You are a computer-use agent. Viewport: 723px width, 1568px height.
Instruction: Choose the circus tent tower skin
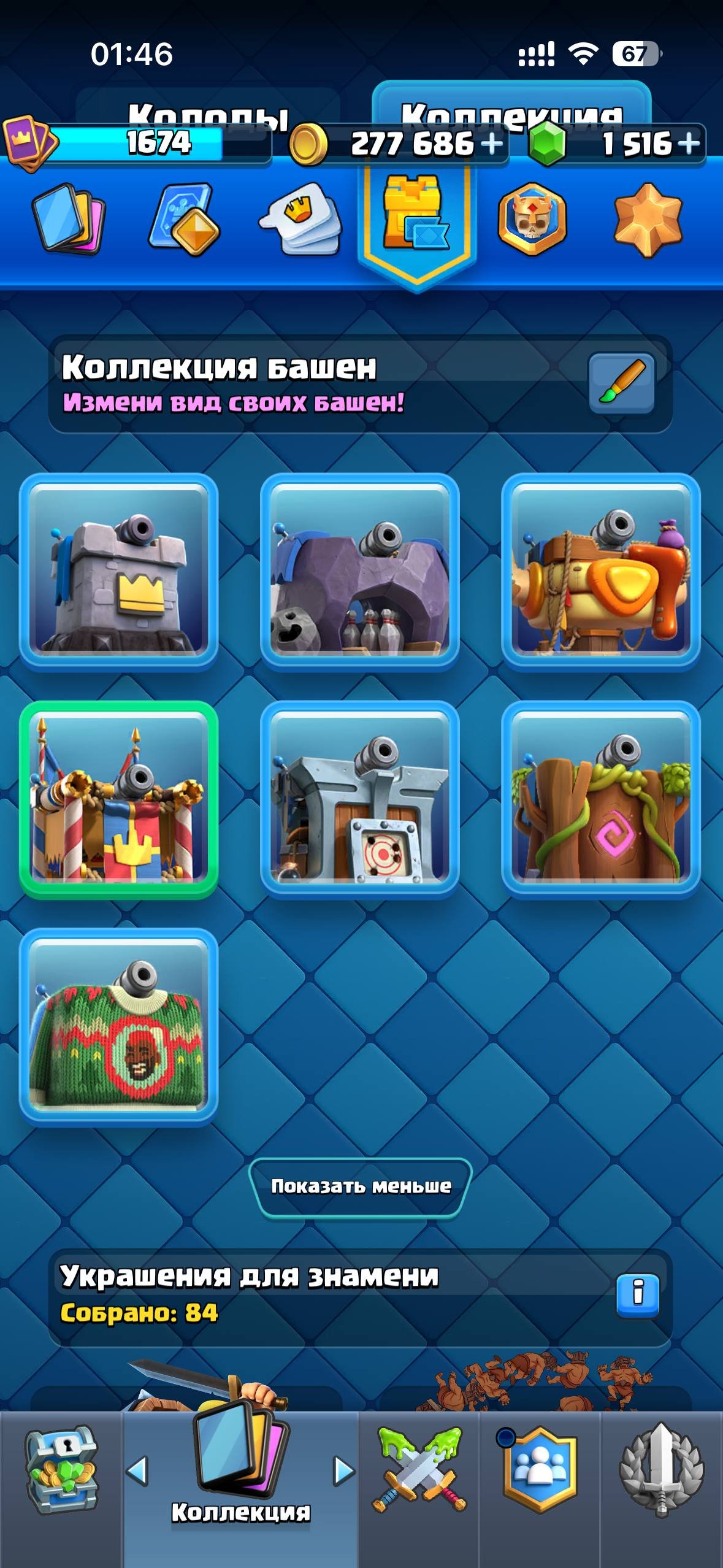click(119, 799)
